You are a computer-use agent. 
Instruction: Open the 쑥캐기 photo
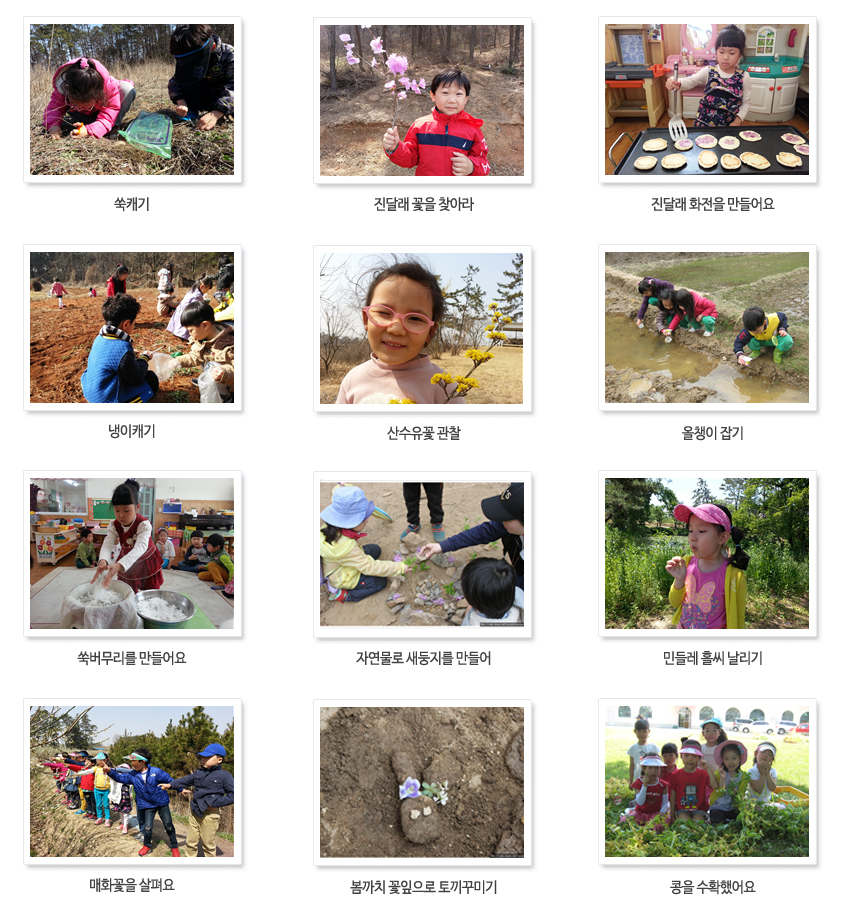[x=132, y=100]
